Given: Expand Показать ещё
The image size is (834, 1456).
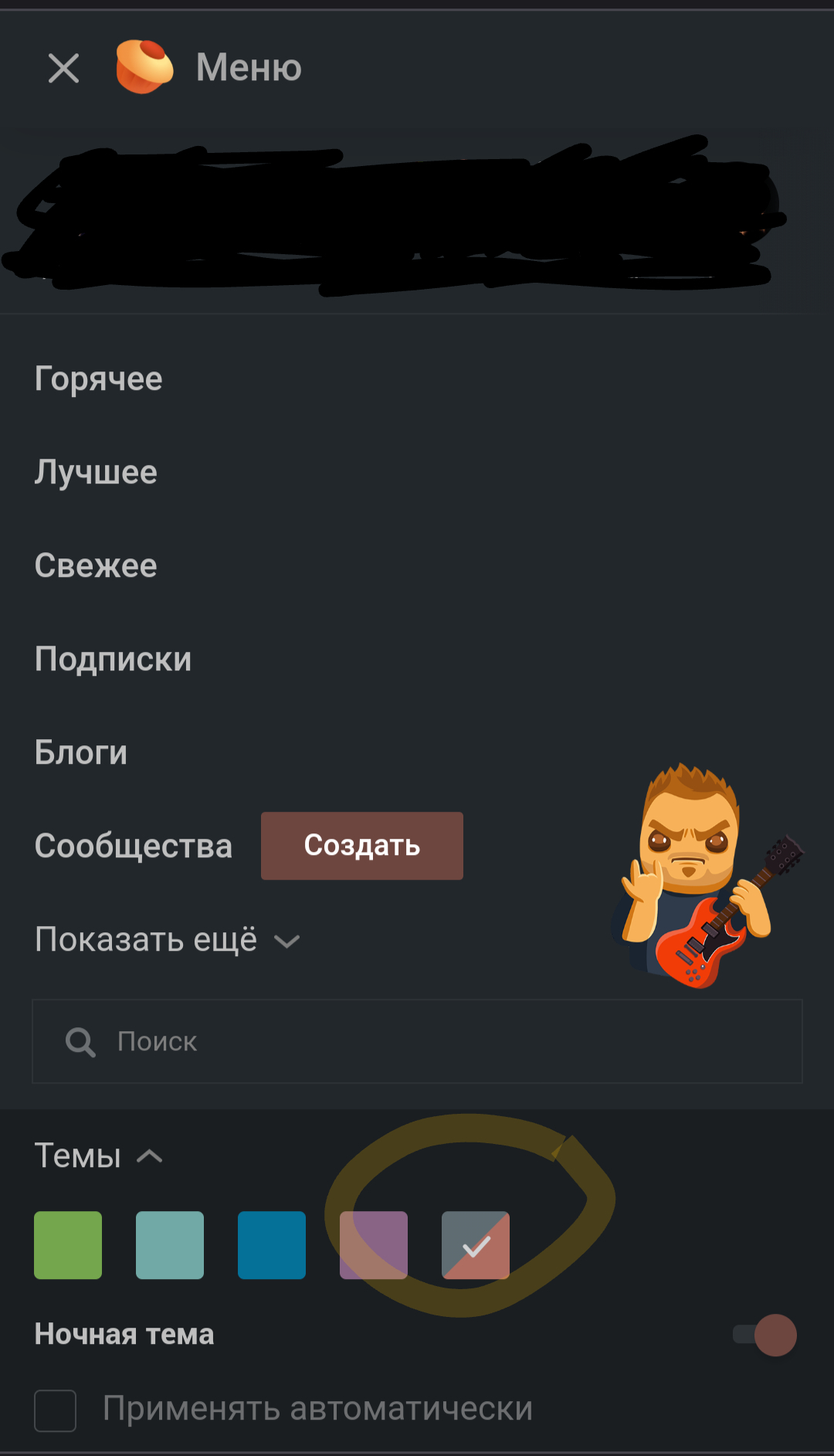Looking at the screenshot, I should (x=166, y=940).
